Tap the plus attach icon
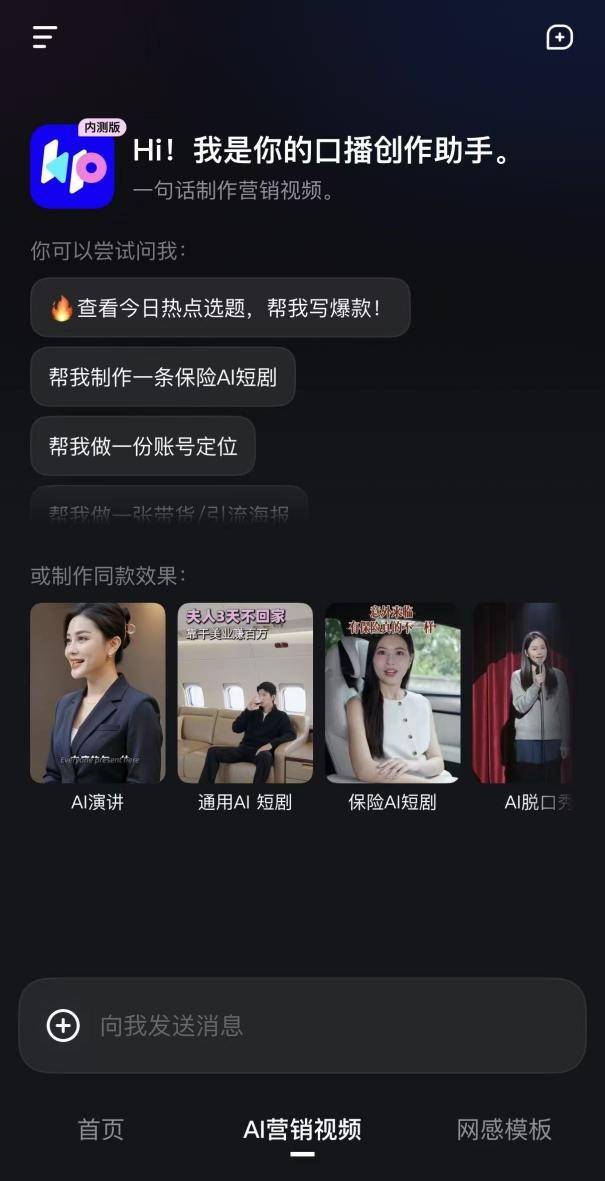Screen dimensions: 605x1181 click(63, 1025)
